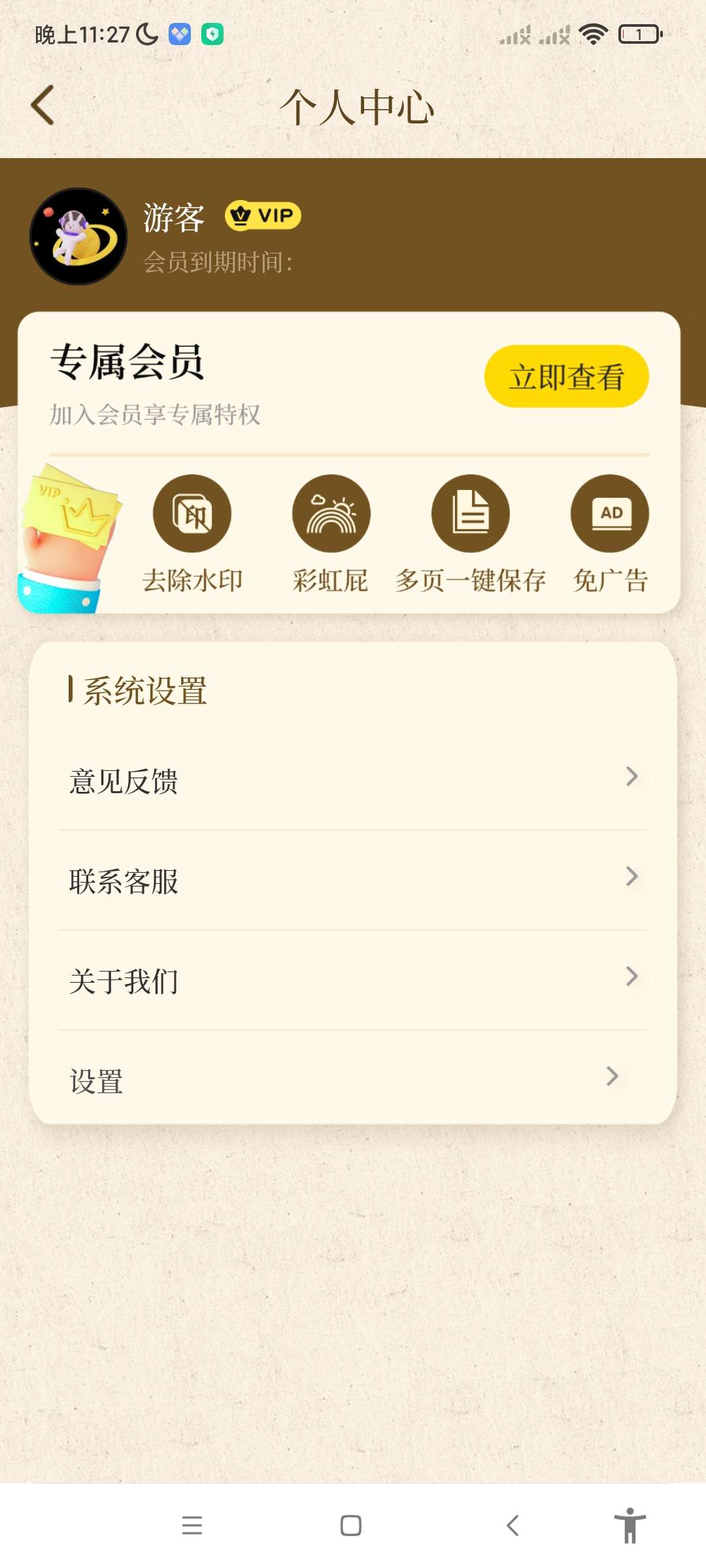Select the 专属会员 membership title
Image resolution: width=706 pixels, height=1568 pixels.
click(x=126, y=364)
